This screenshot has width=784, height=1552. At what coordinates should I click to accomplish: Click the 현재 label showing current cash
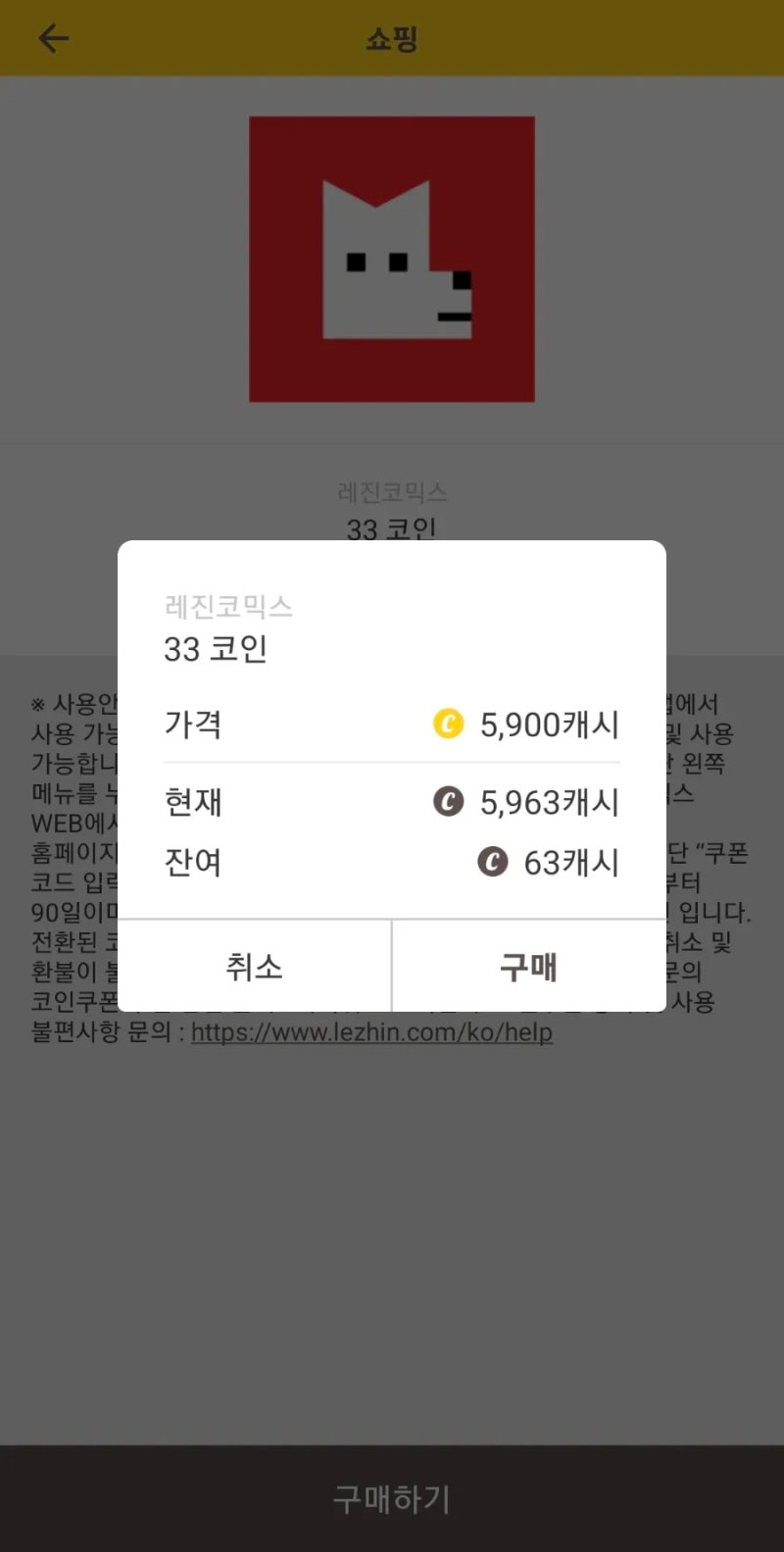click(x=192, y=803)
